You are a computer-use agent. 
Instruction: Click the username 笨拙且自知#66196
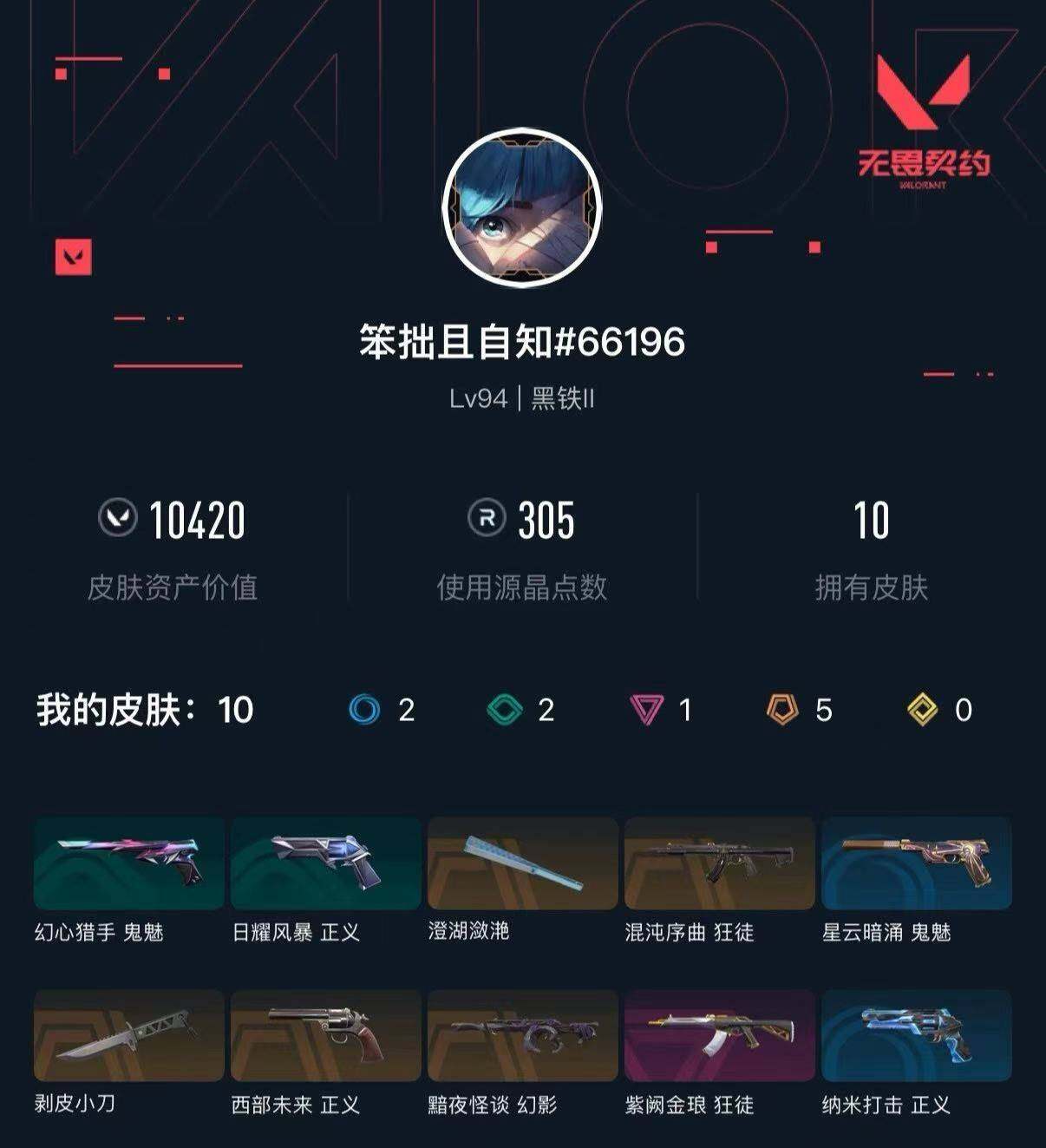coord(522,342)
